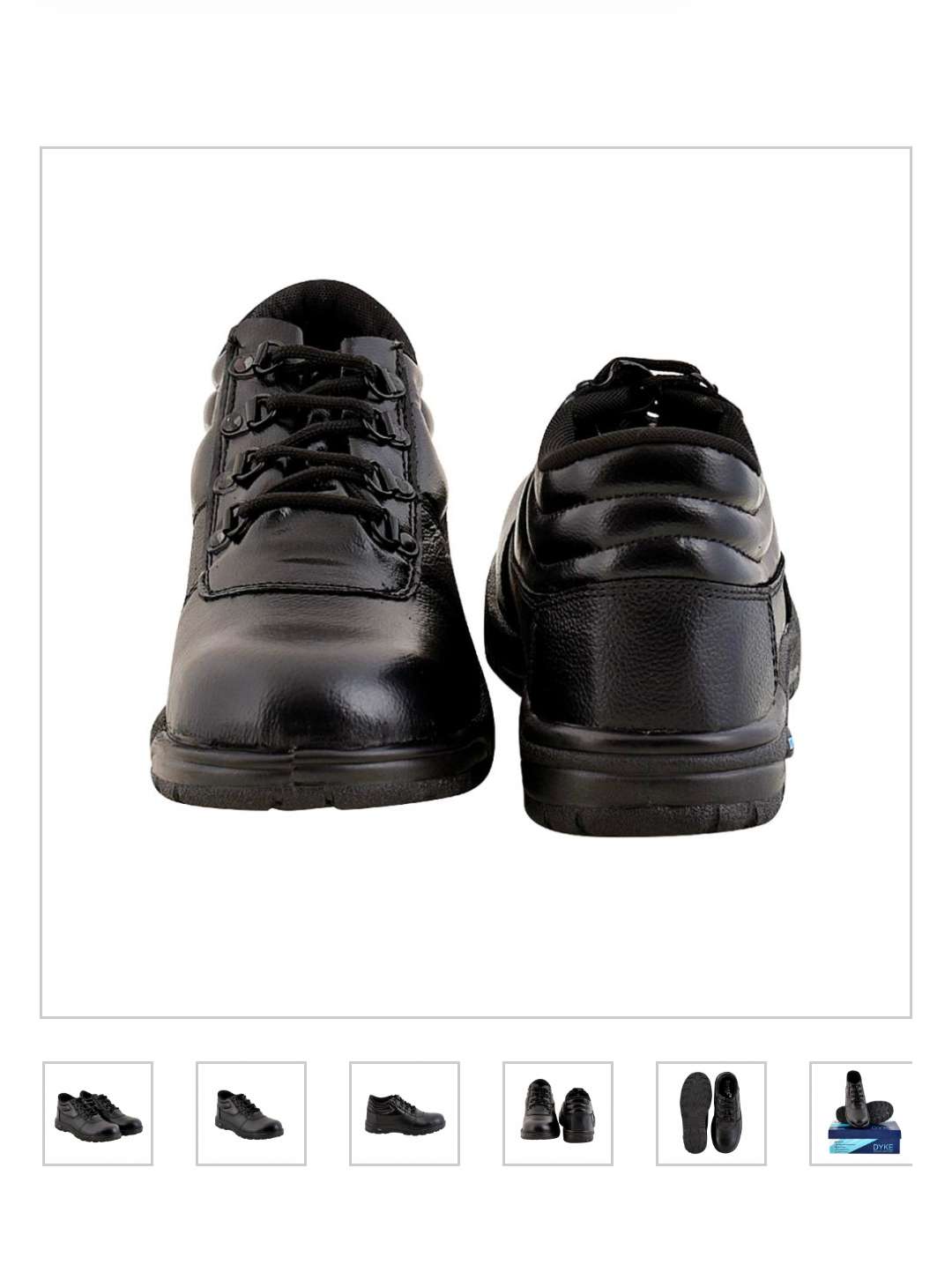Show the thumbnail with the shoe sole view

click(x=711, y=1113)
